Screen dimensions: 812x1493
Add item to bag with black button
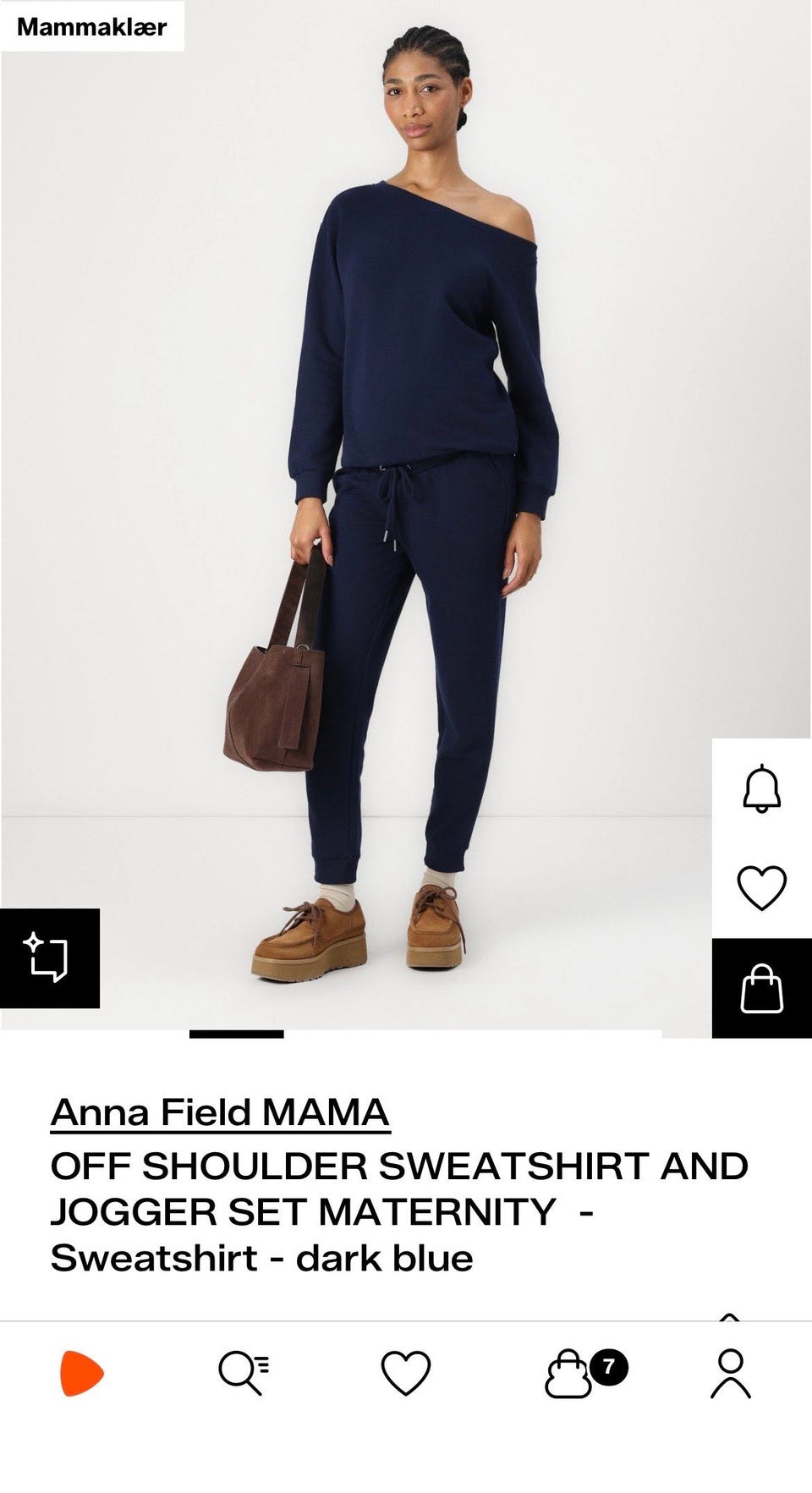pos(761,988)
